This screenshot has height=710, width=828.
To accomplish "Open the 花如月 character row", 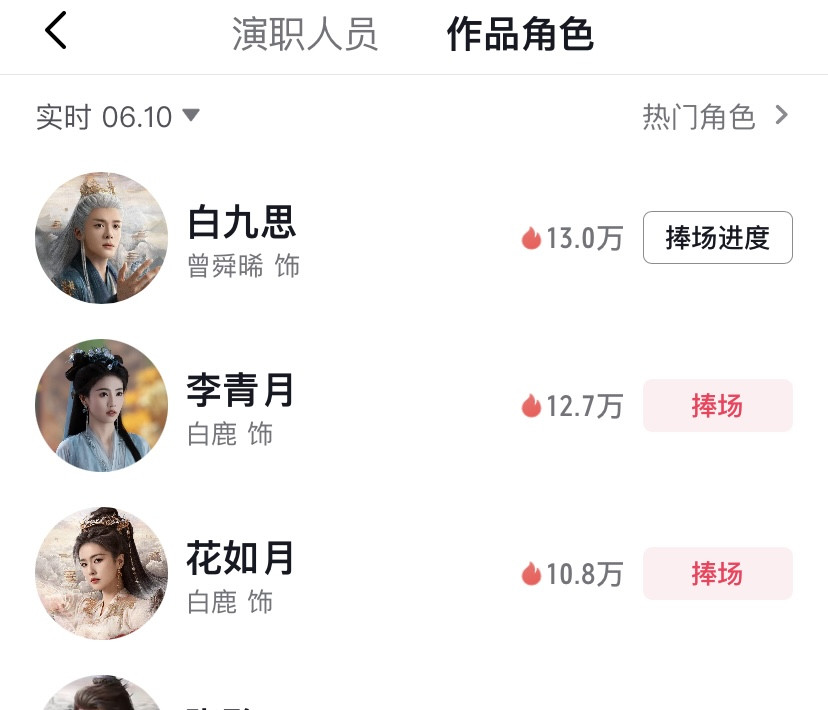I will (240, 574).
